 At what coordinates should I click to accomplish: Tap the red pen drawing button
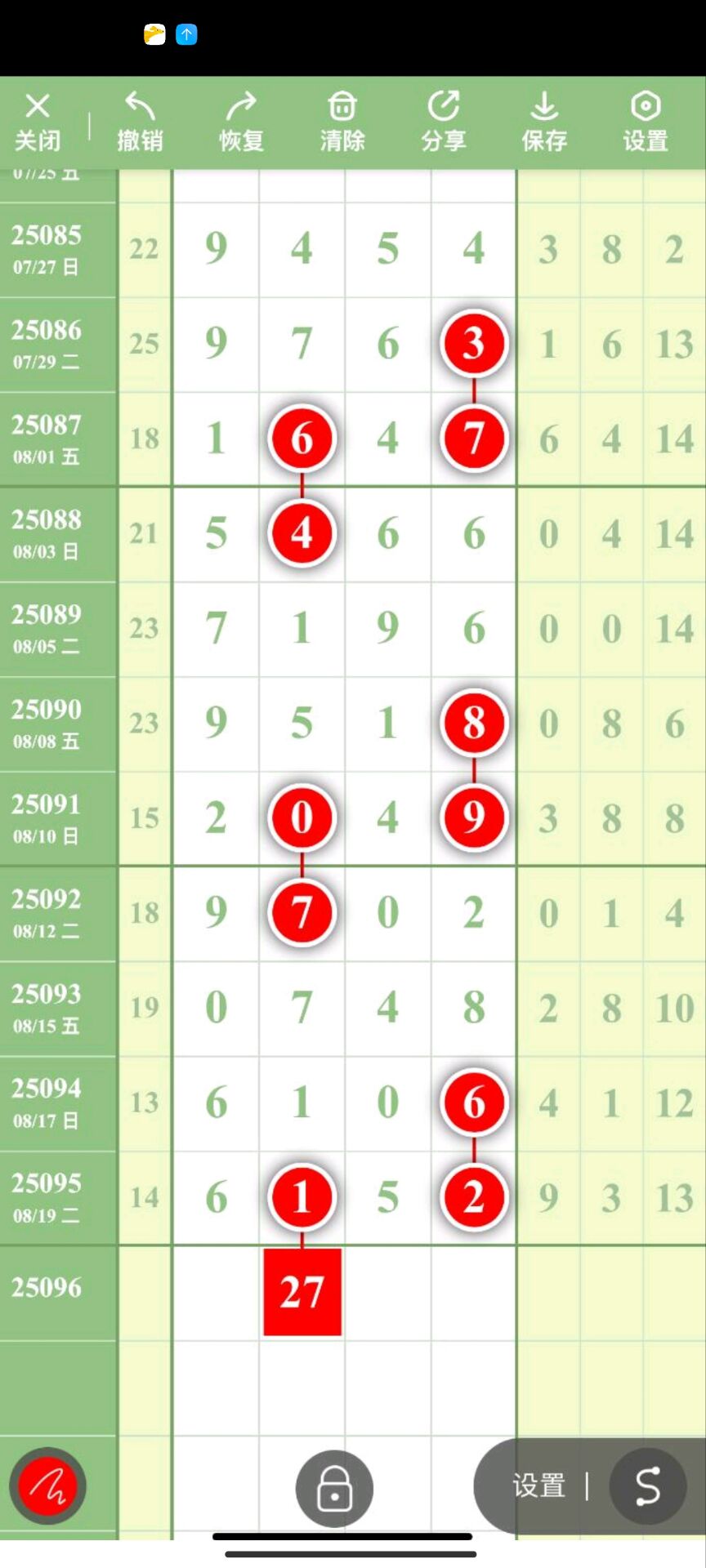[x=47, y=1486]
